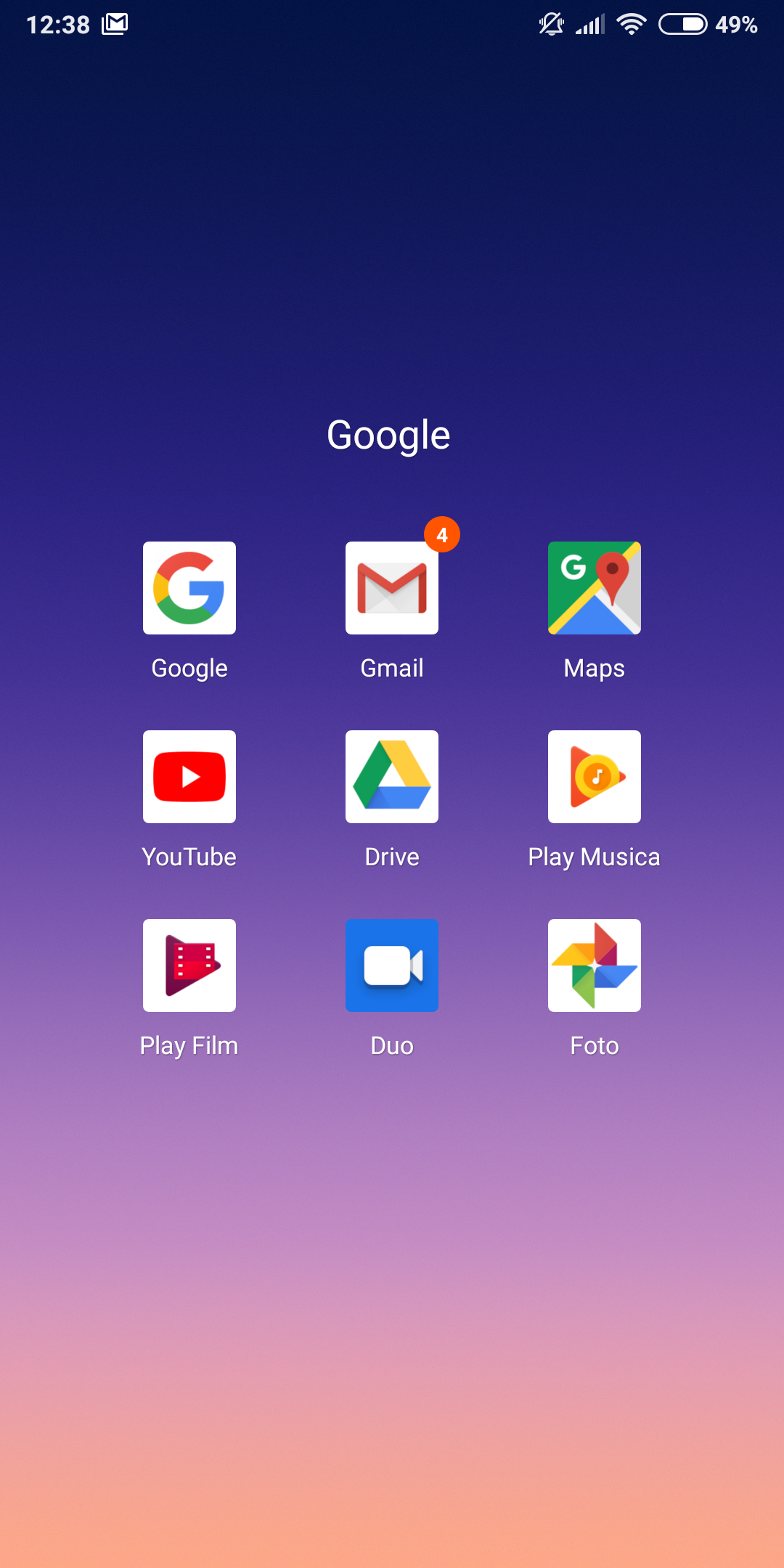
Task: Launch the YouTube app
Action: [x=189, y=777]
